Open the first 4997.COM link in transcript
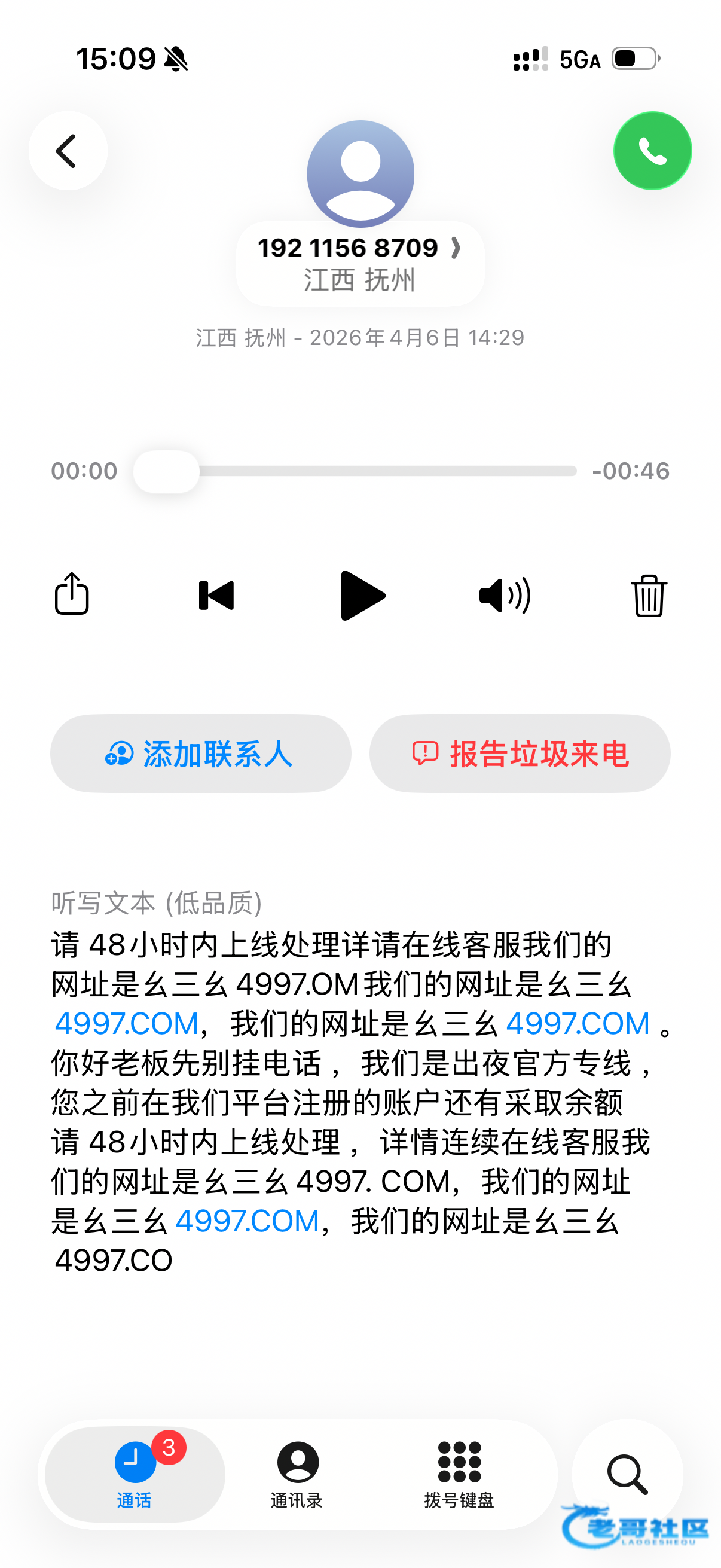 tap(127, 1024)
